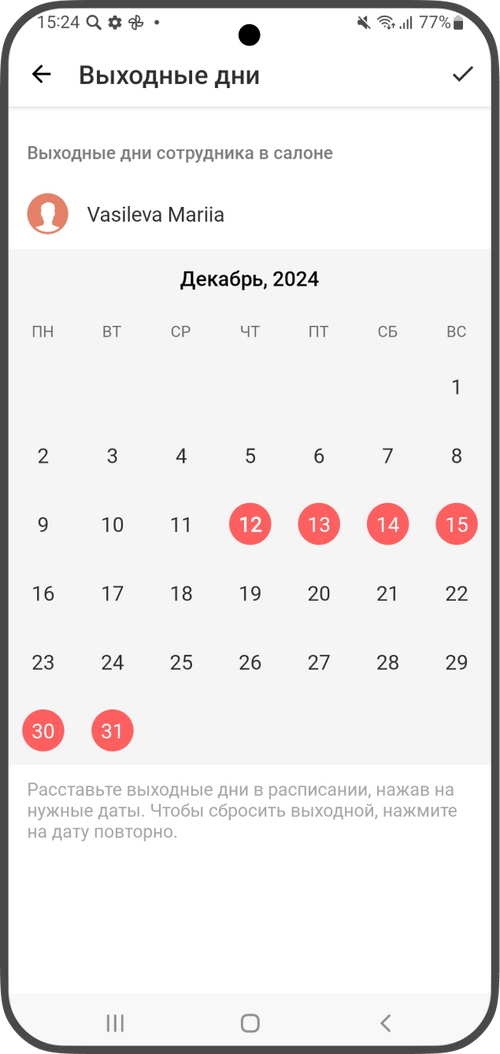500x1054 pixels.
Task: Select date 5 in the calendar
Action: (250, 456)
